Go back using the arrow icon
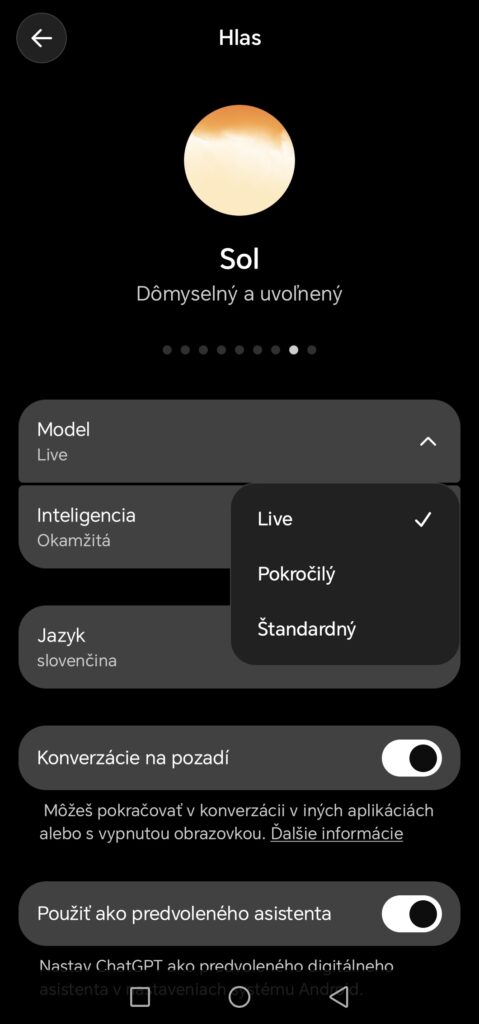This screenshot has width=479, height=1024. coord(41,39)
